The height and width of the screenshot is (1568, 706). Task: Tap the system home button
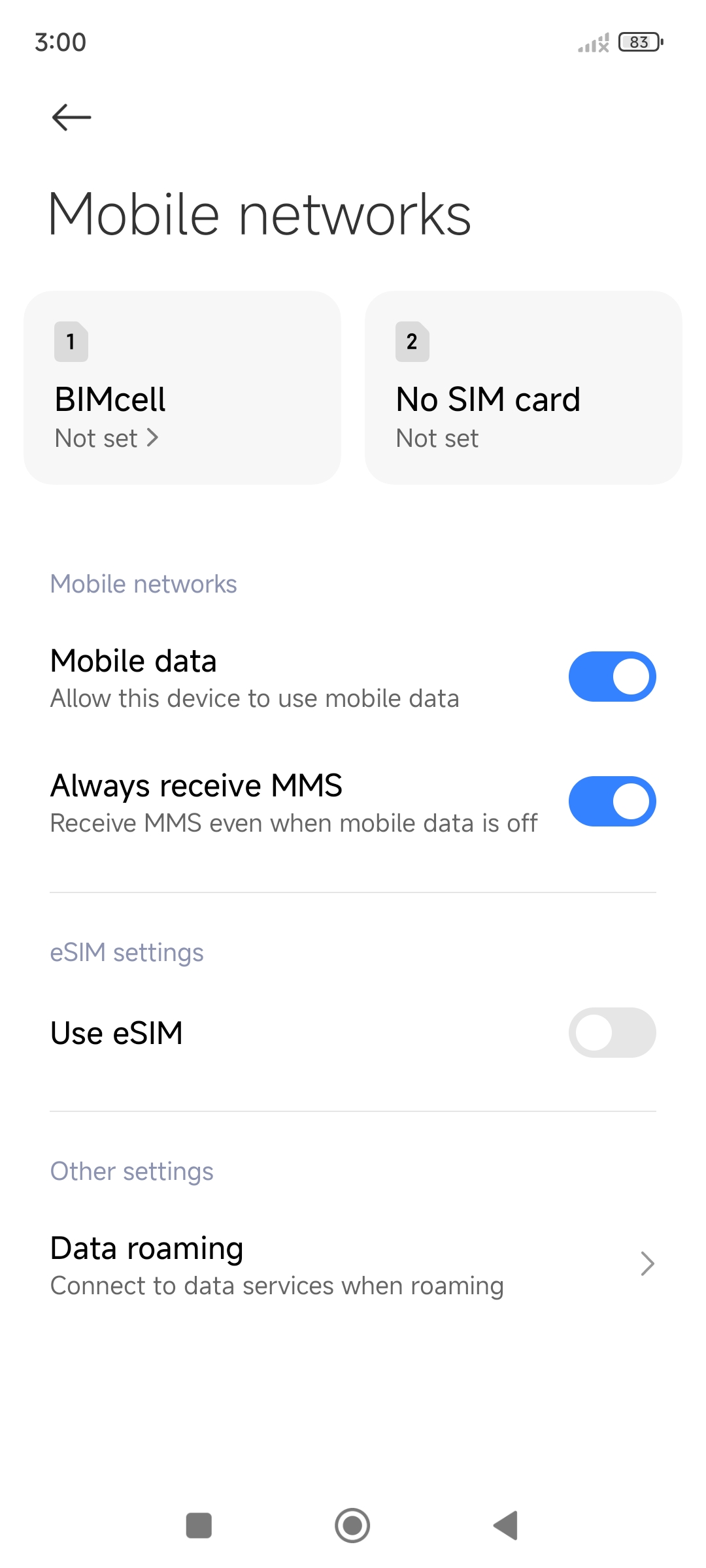pos(352,1526)
